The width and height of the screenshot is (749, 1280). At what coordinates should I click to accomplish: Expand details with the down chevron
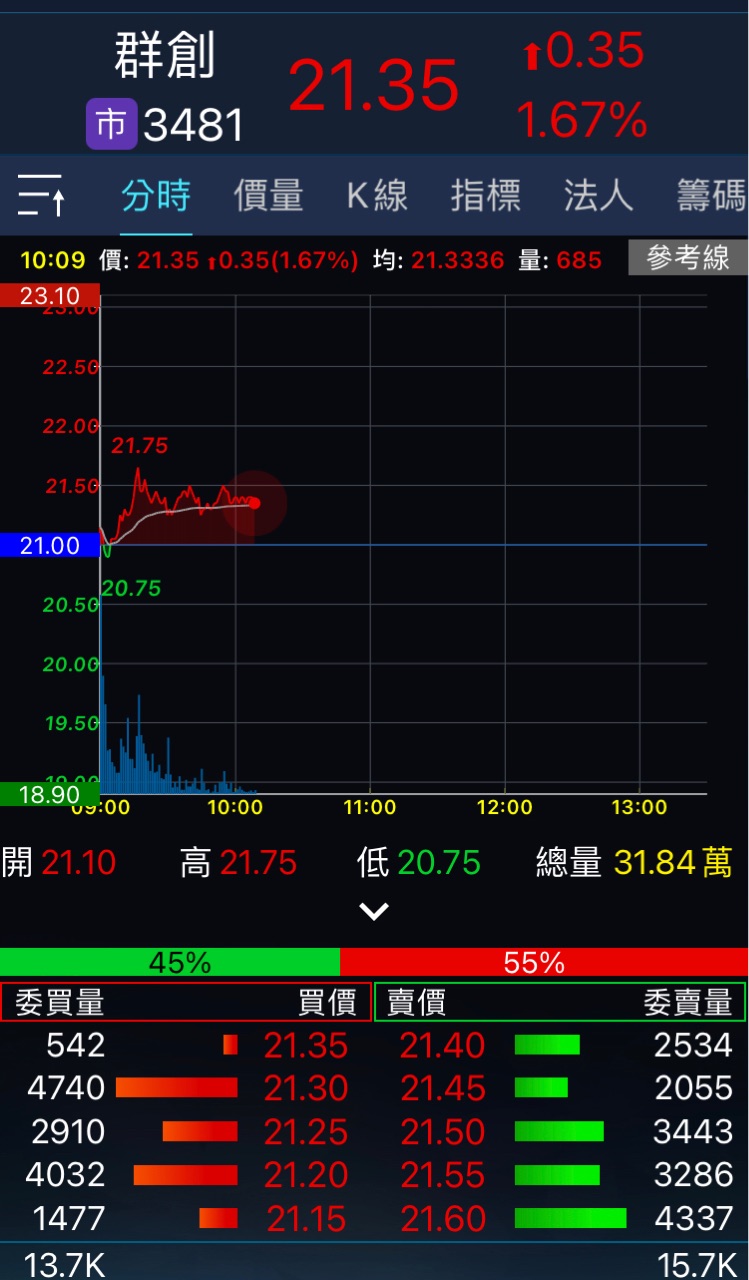pyautogui.click(x=374, y=911)
